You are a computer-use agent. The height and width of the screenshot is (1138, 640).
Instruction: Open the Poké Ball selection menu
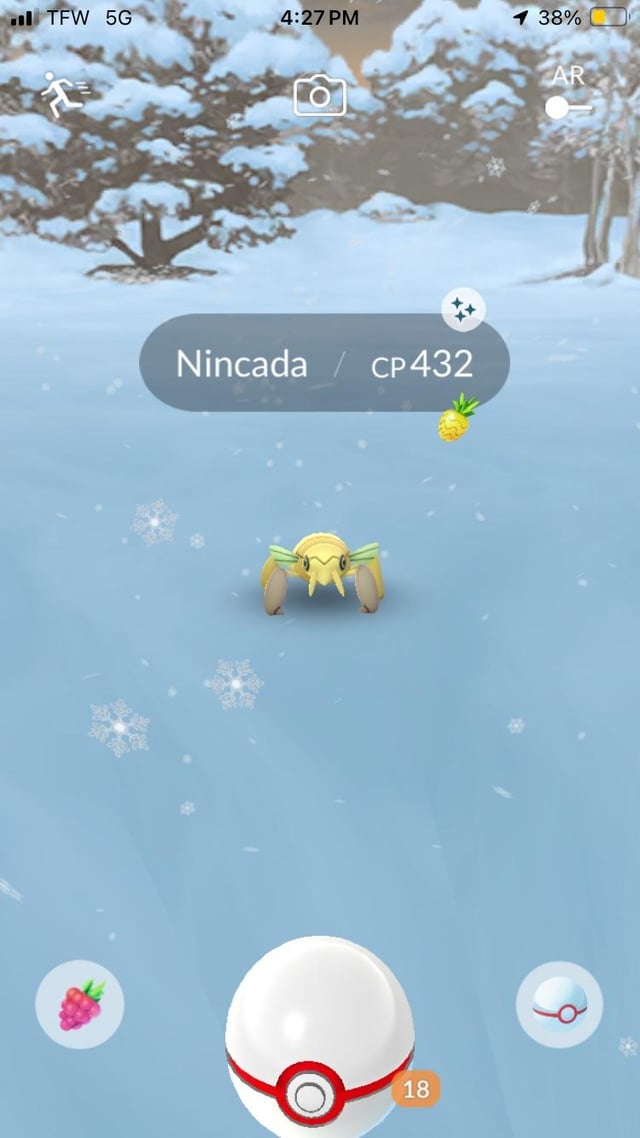click(559, 1004)
